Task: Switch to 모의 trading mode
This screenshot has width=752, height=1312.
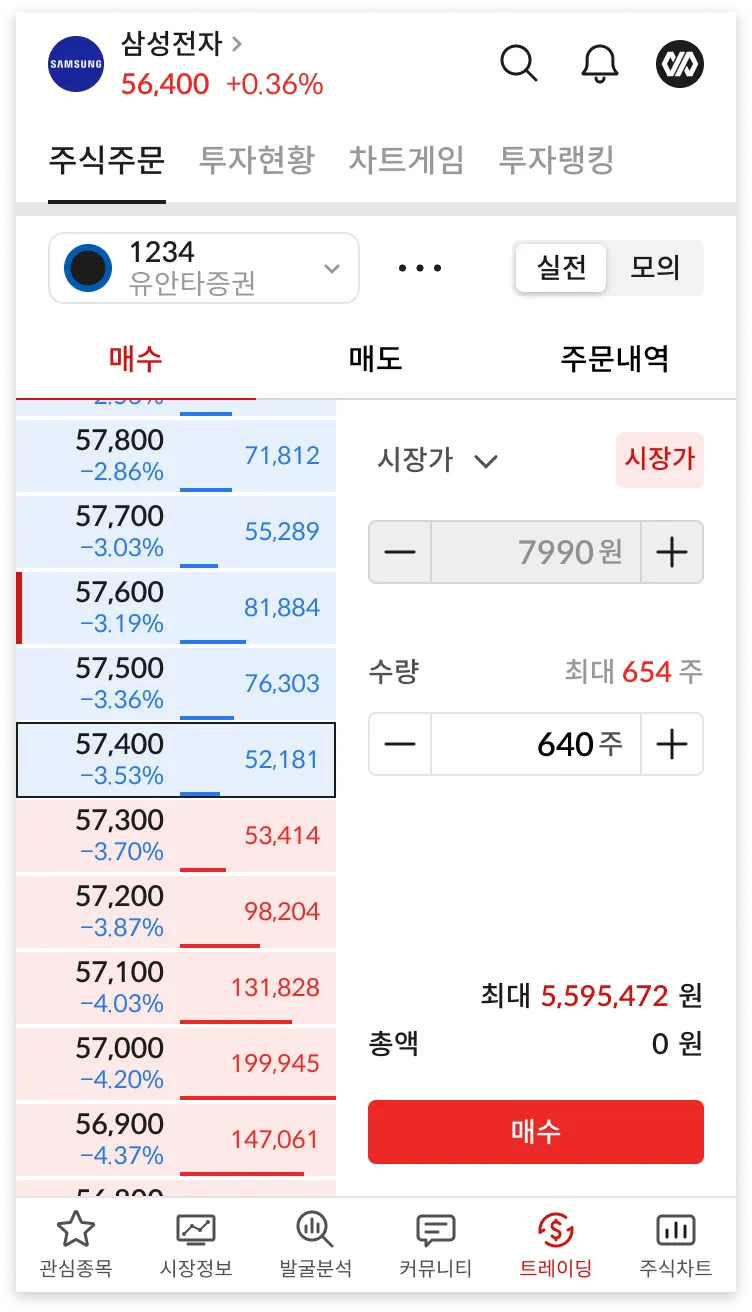Action: coord(655,268)
